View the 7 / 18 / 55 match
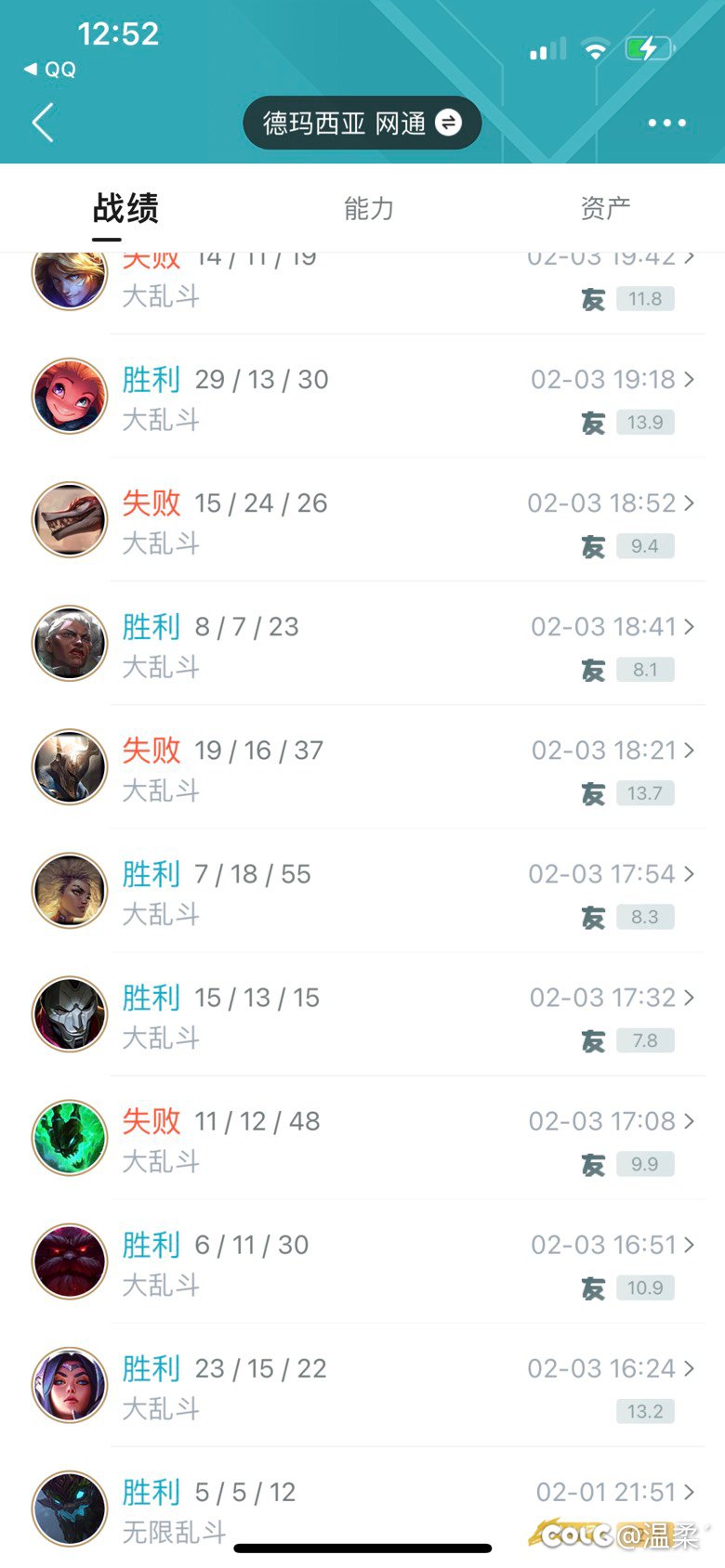 (x=362, y=891)
